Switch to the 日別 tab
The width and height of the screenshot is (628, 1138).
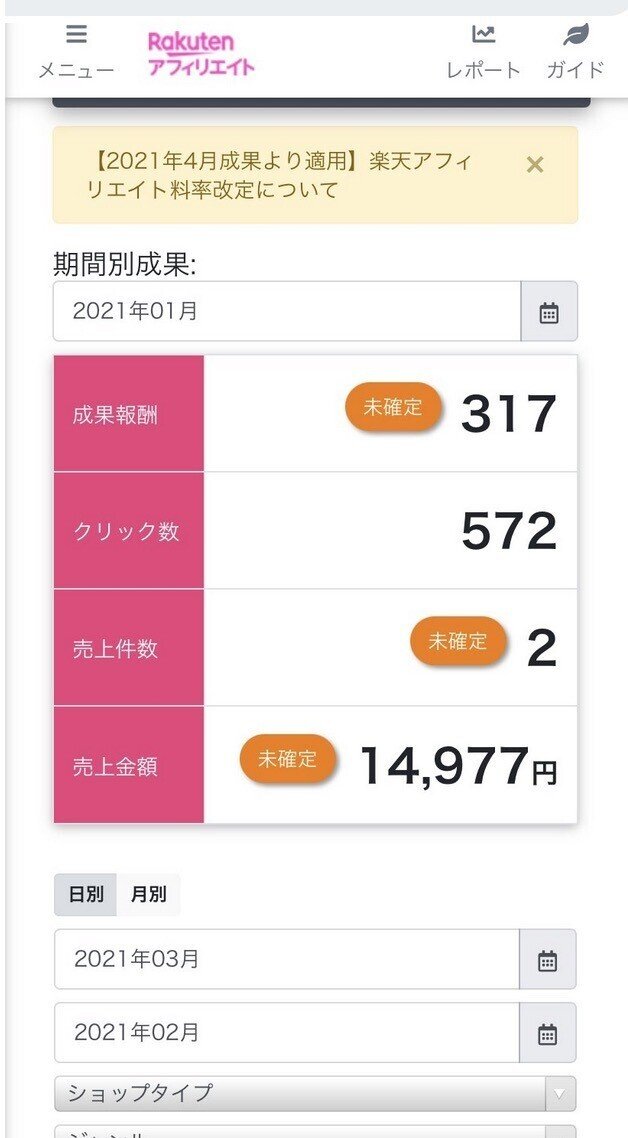(x=86, y=895)
